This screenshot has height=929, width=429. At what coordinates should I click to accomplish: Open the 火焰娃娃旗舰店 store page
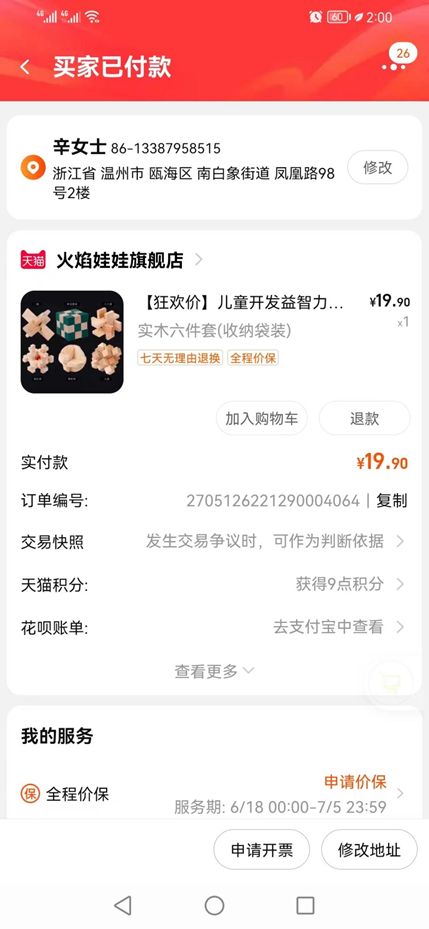(x=120, y=260)
